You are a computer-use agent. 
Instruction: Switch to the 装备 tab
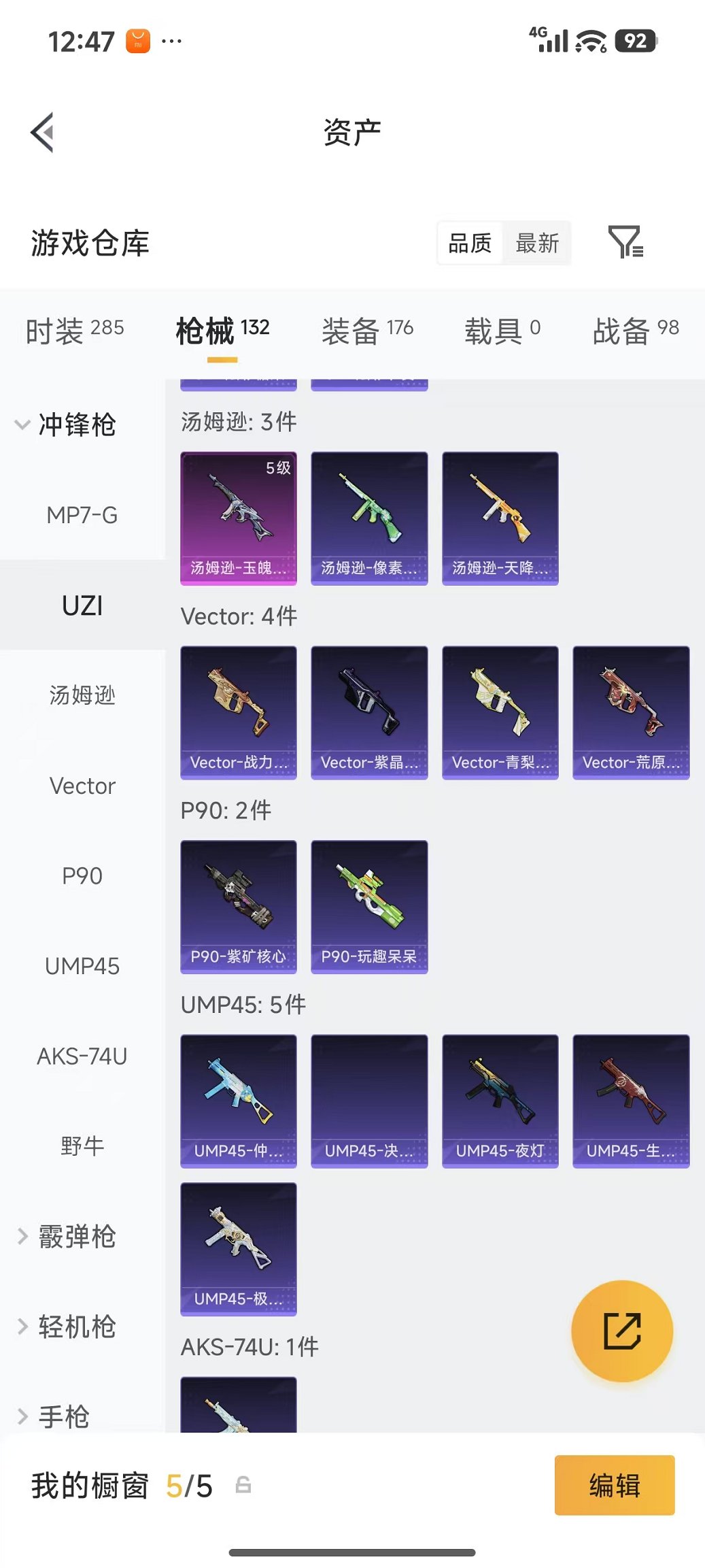point(367,331)
